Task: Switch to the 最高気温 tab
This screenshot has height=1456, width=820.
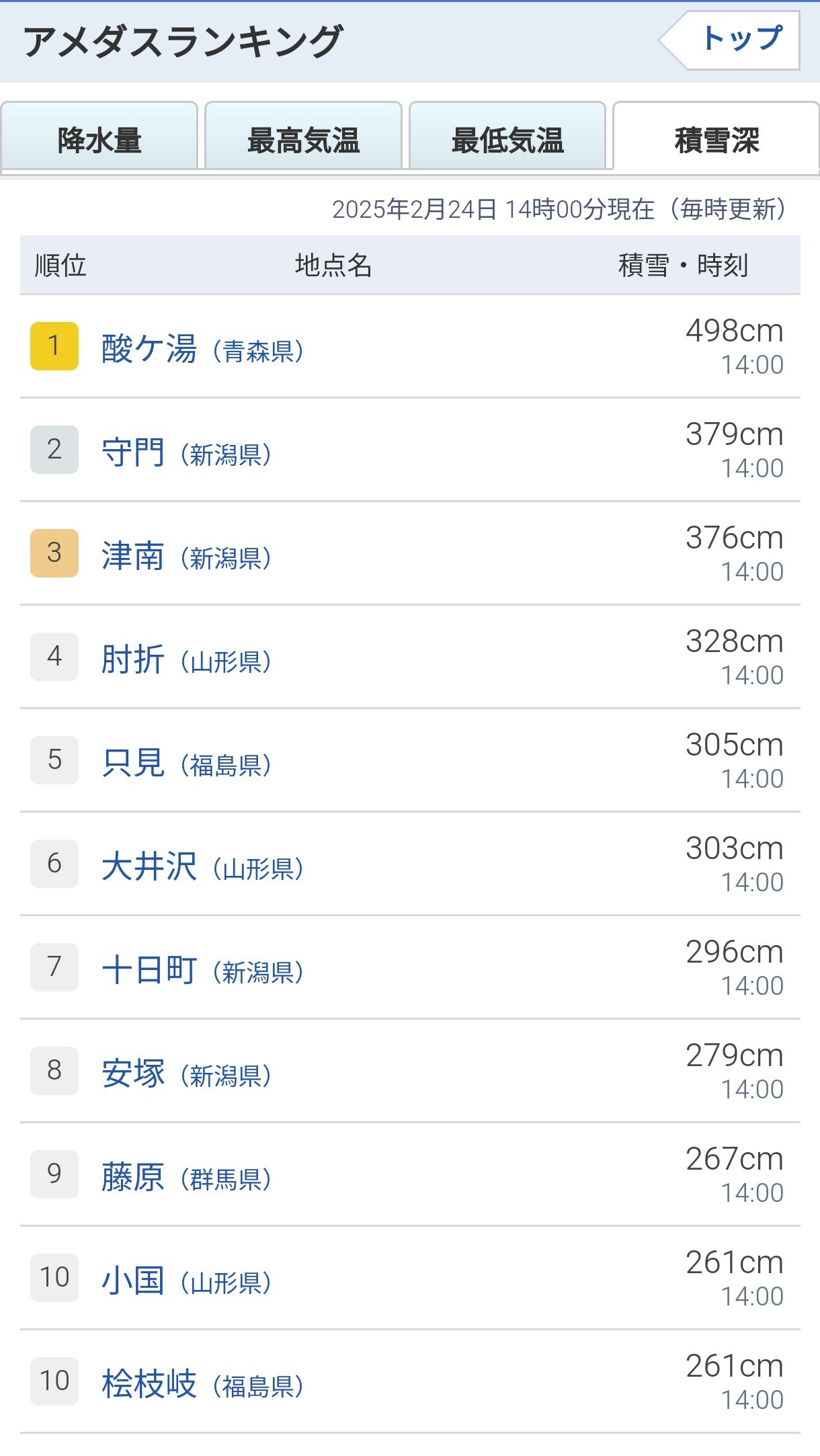Action: (303, 140)
